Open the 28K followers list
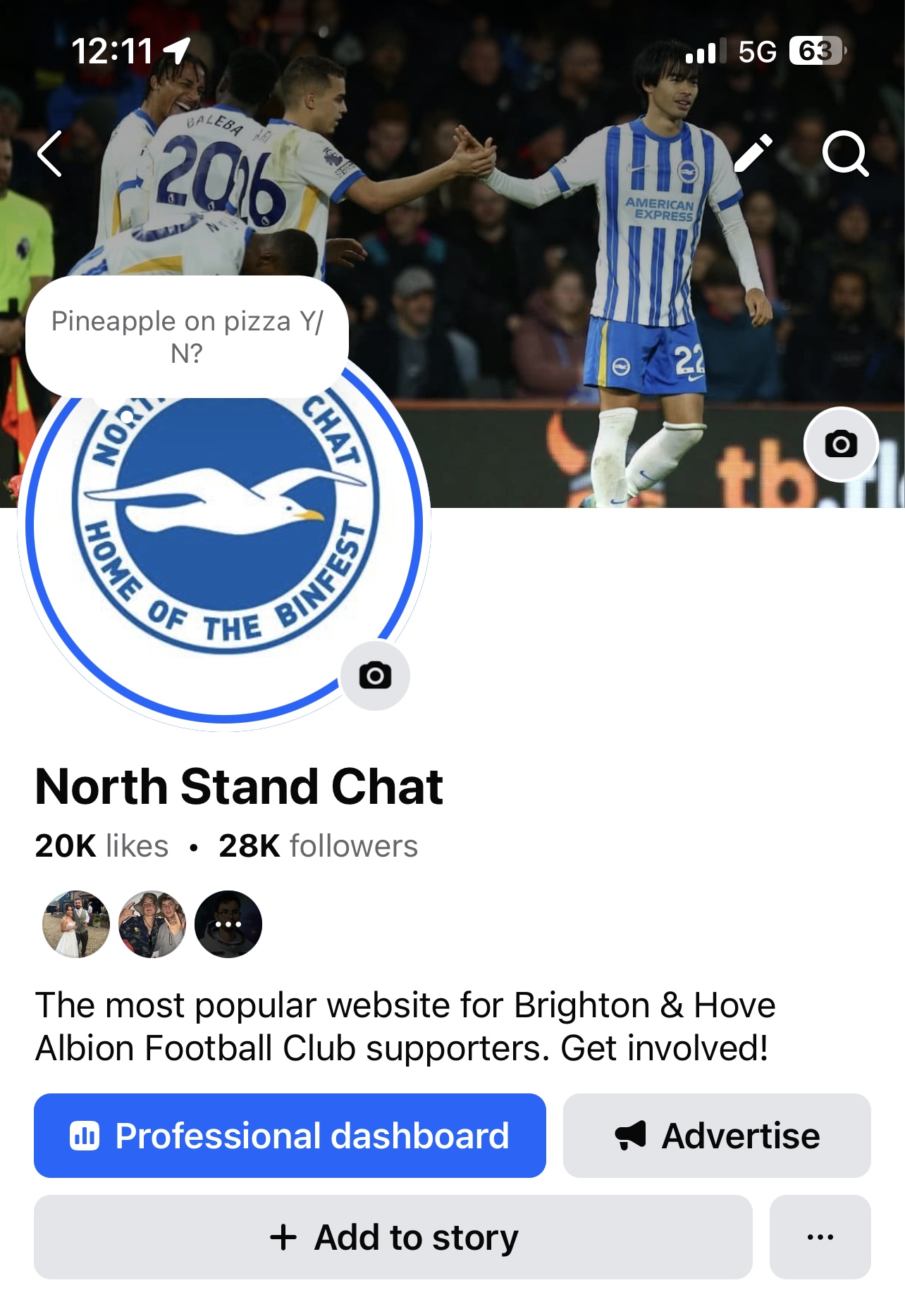 coord(318,845)
